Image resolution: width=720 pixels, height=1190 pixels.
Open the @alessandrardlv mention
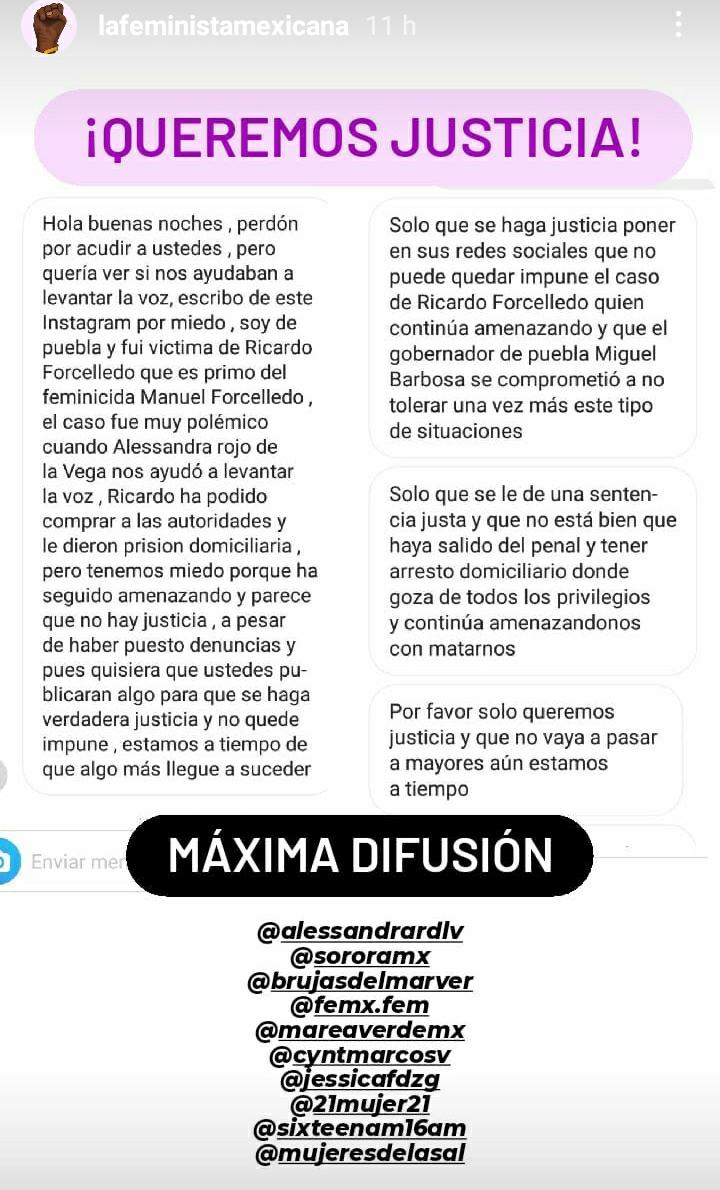[360, 931]
